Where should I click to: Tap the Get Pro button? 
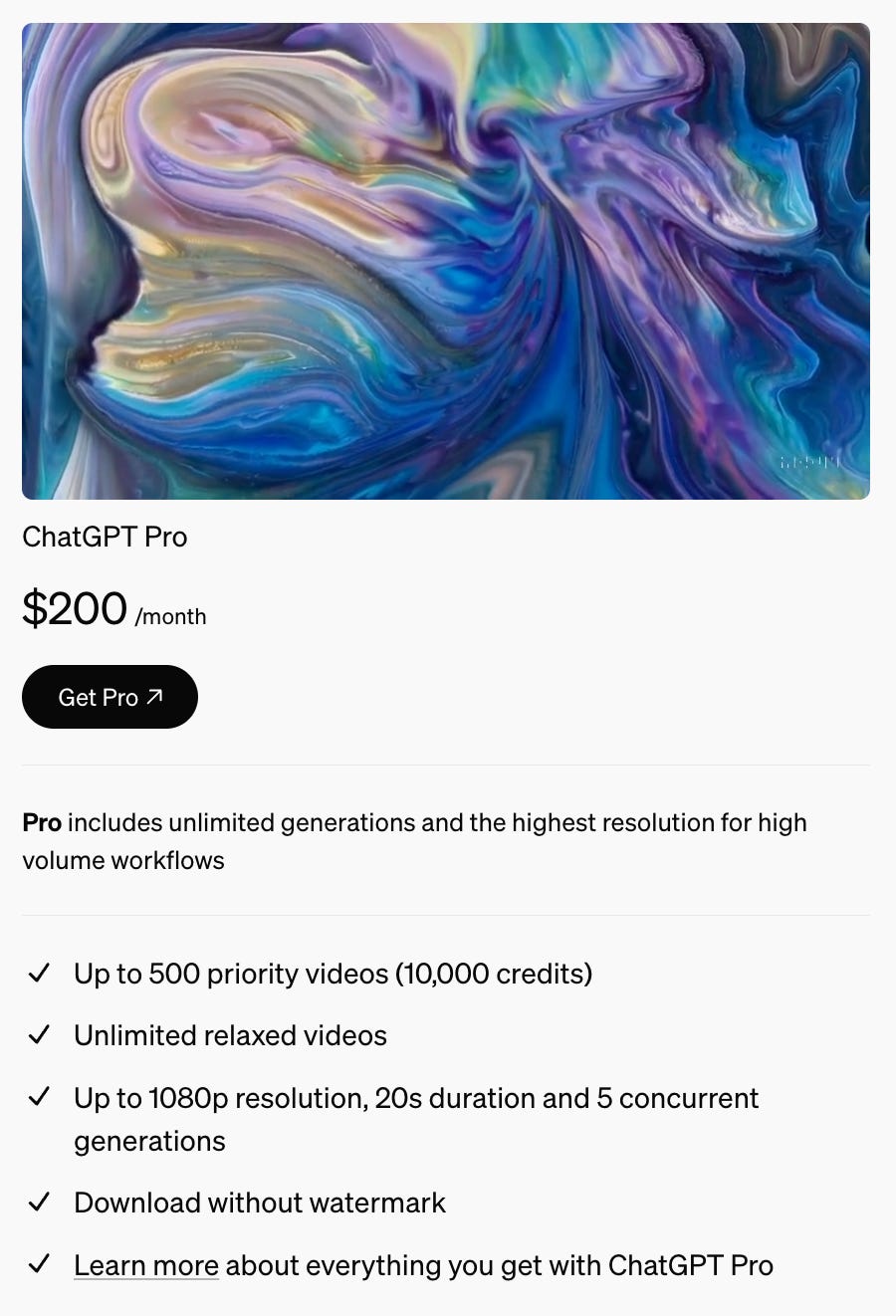(x=110, y=697)
